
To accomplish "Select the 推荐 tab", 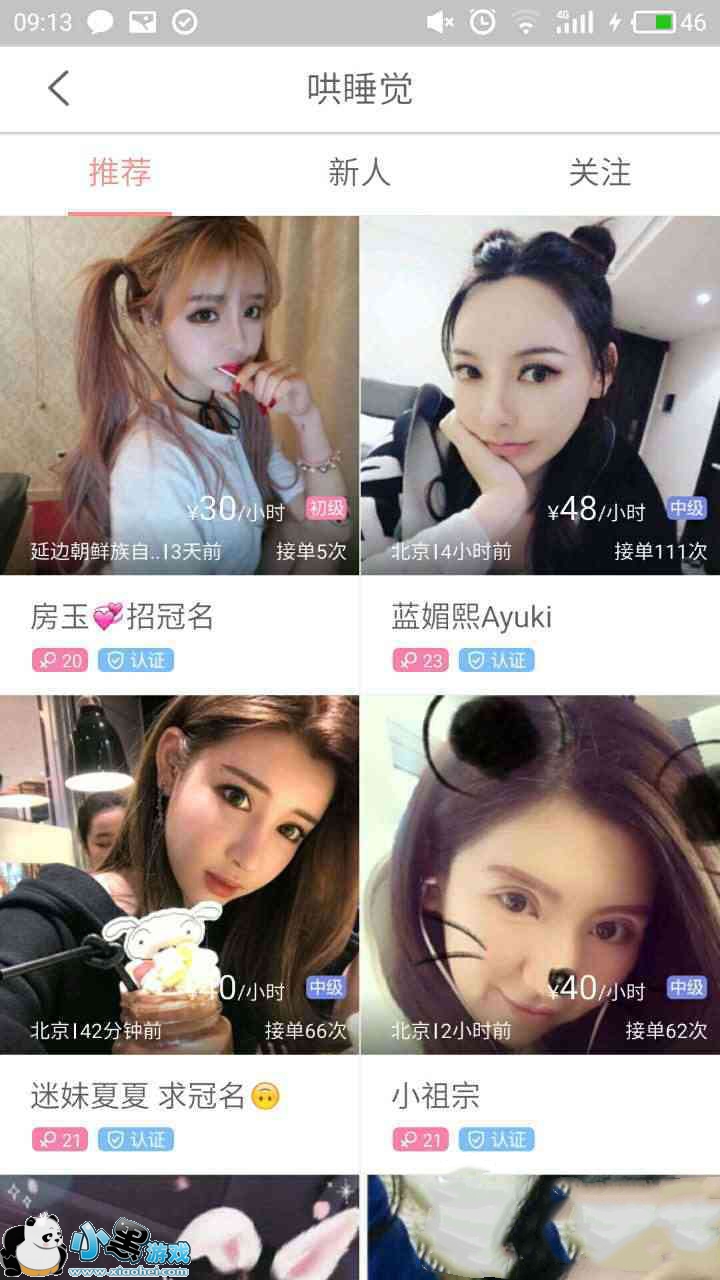I will click(x=120, y=173).
